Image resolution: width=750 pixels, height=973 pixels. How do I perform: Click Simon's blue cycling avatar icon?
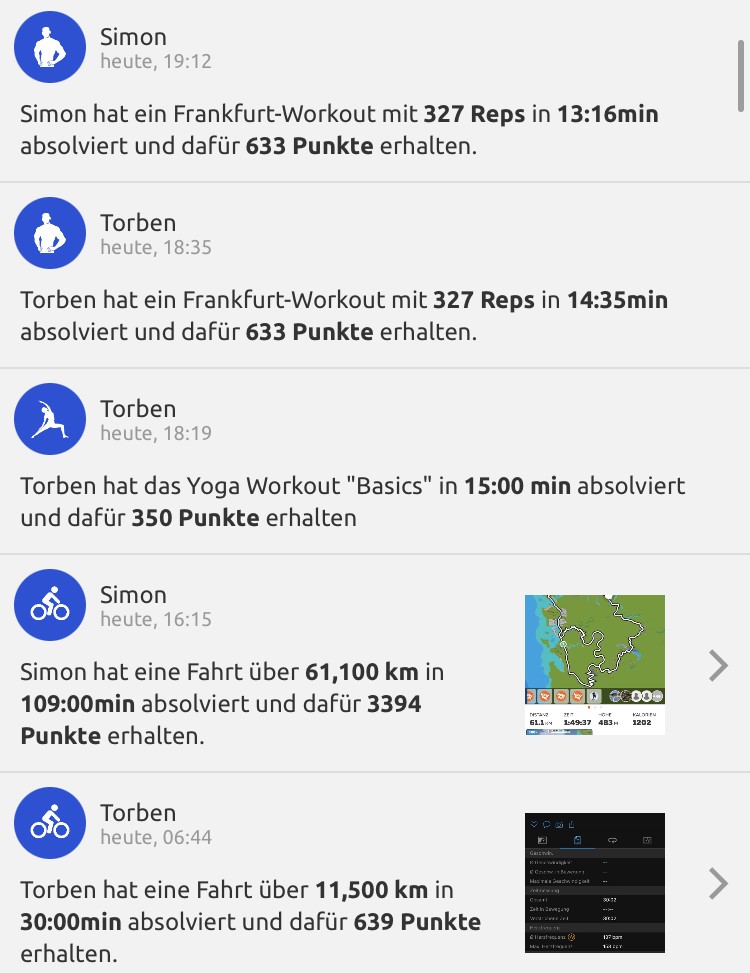pos(50,605)
